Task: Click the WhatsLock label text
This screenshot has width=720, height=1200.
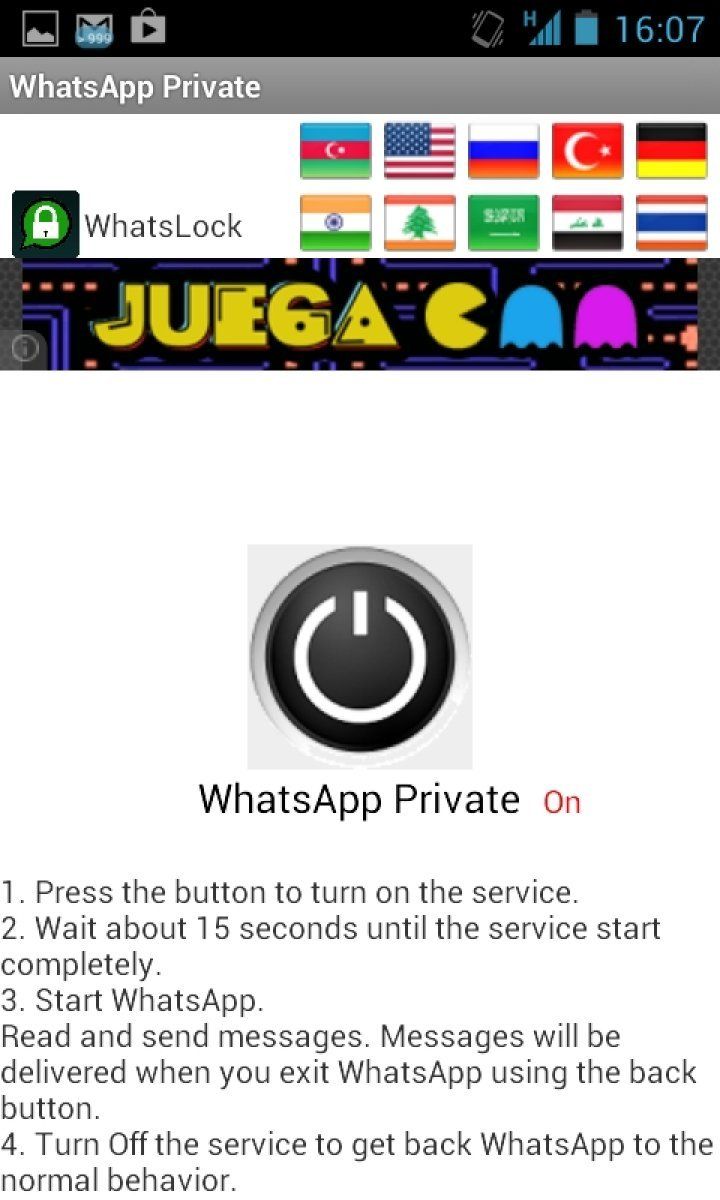Action: (x=164, y=226)
